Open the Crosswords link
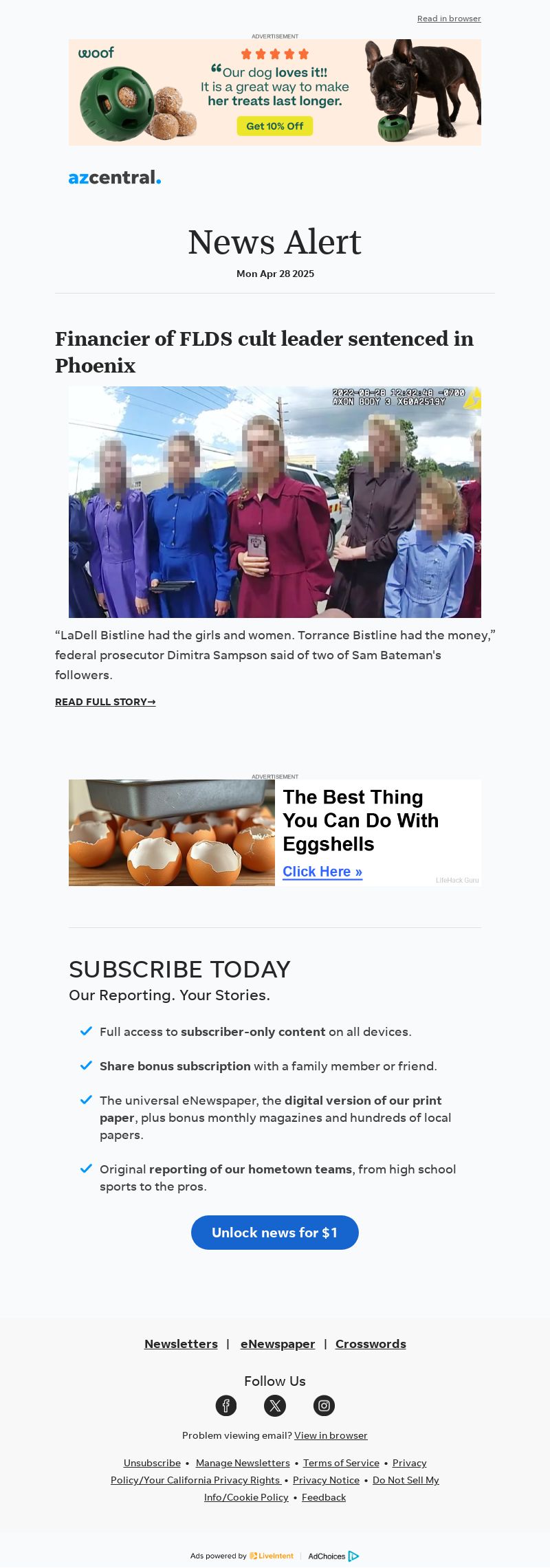550x1568 pixels. click(x=371, y=1344)
